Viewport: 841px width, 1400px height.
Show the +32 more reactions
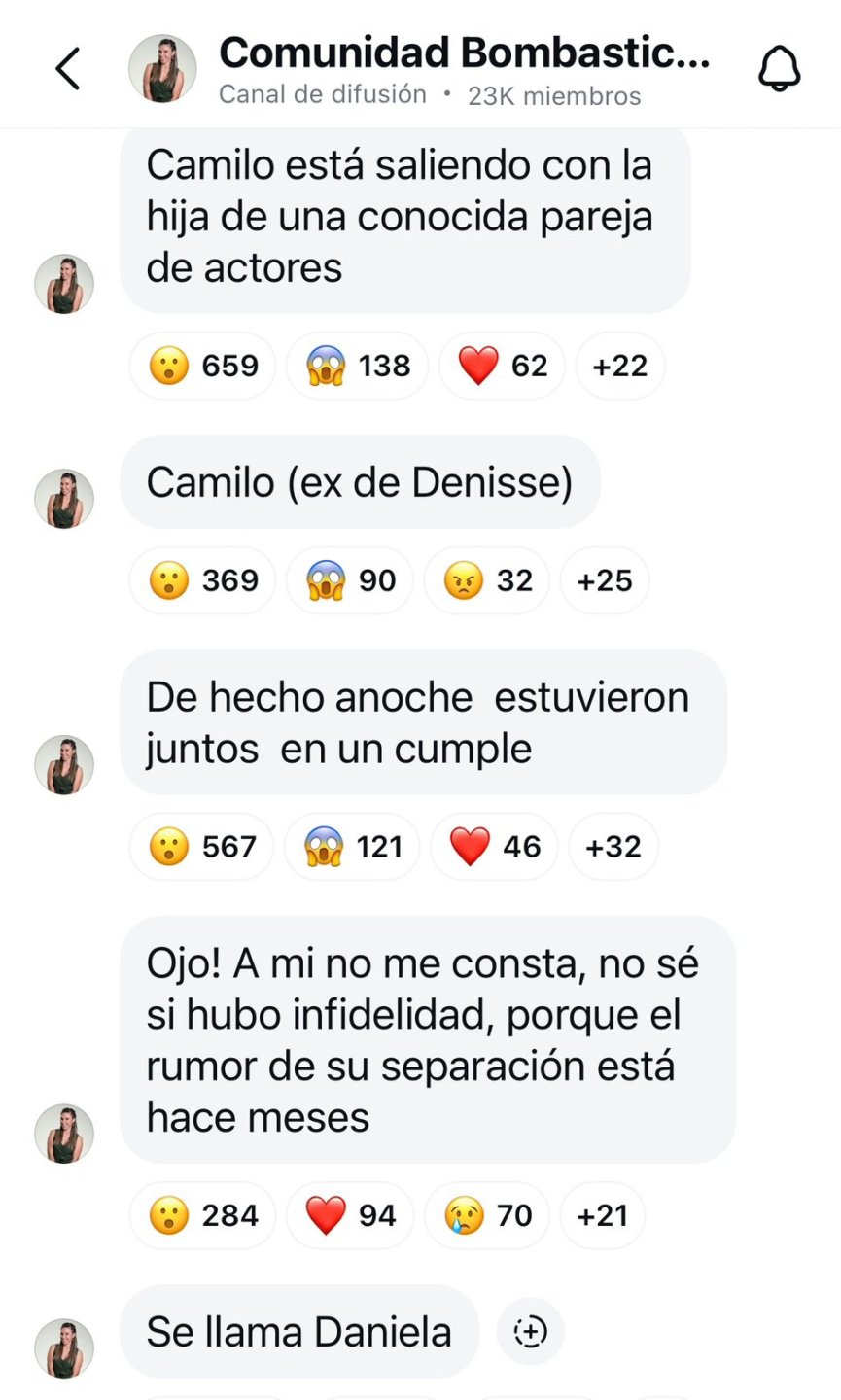613,846
